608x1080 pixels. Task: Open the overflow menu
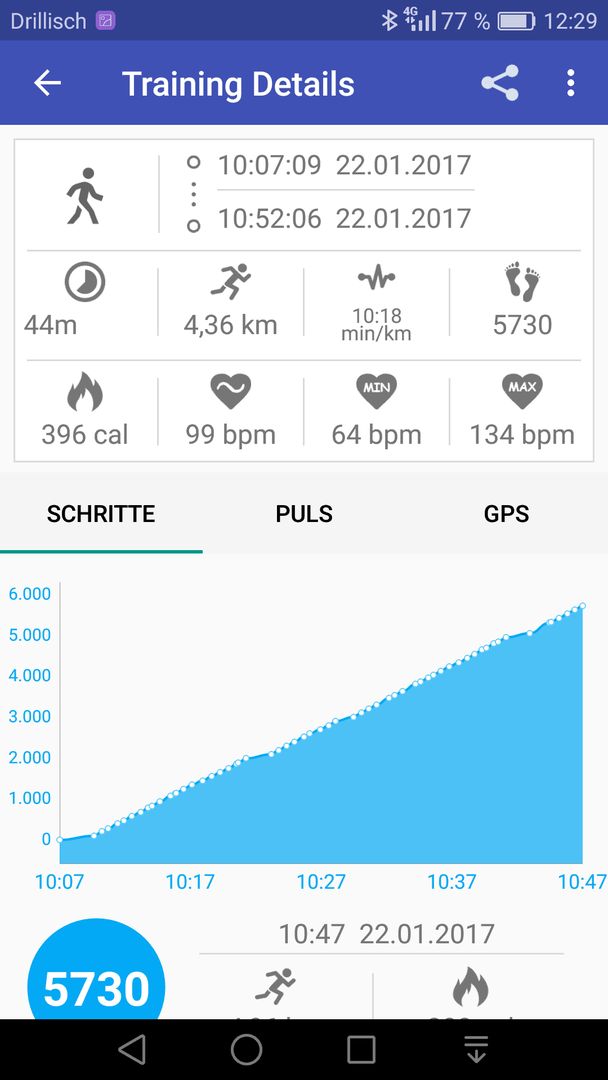pyautogui.click(x=570, y=83)
